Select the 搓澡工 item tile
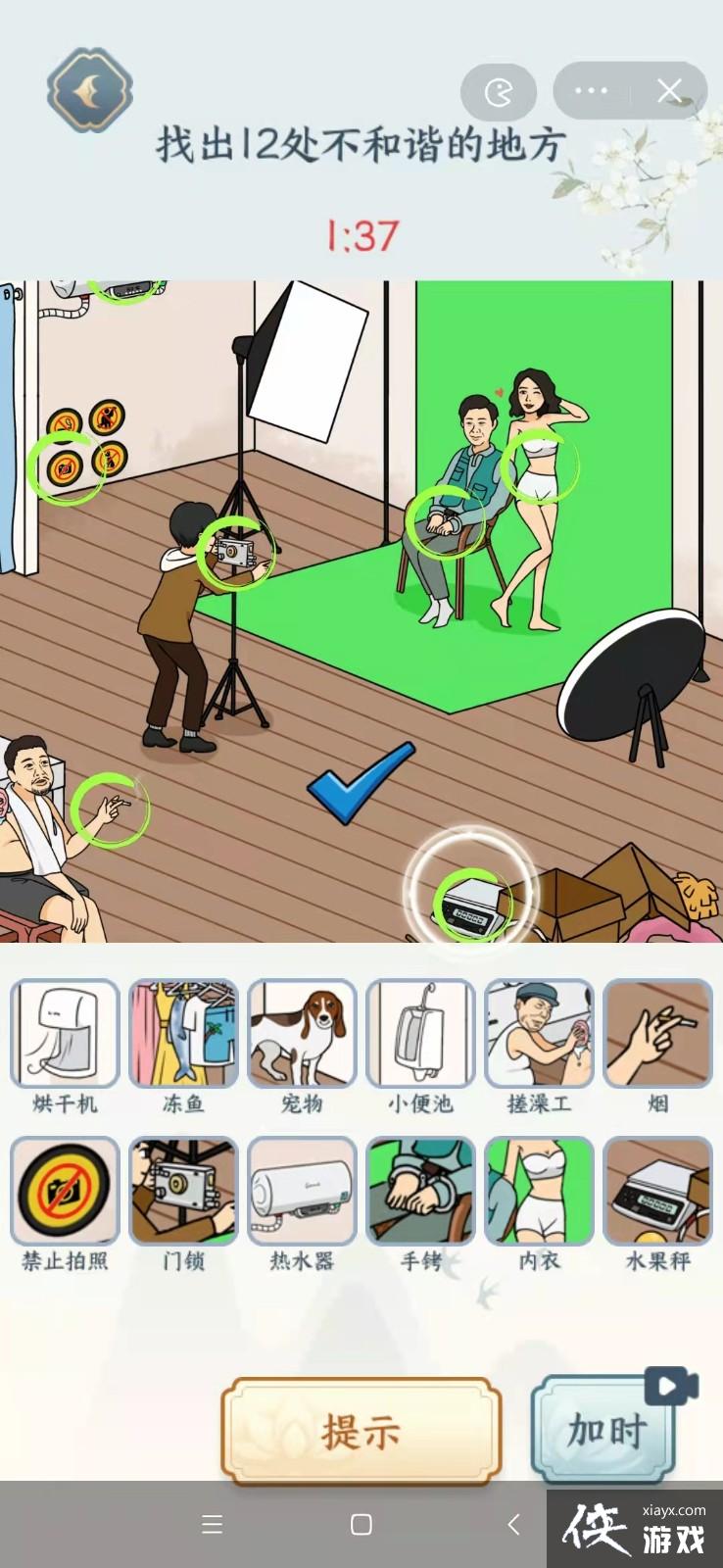The image size is (723, 1568). pos(539,1034)
